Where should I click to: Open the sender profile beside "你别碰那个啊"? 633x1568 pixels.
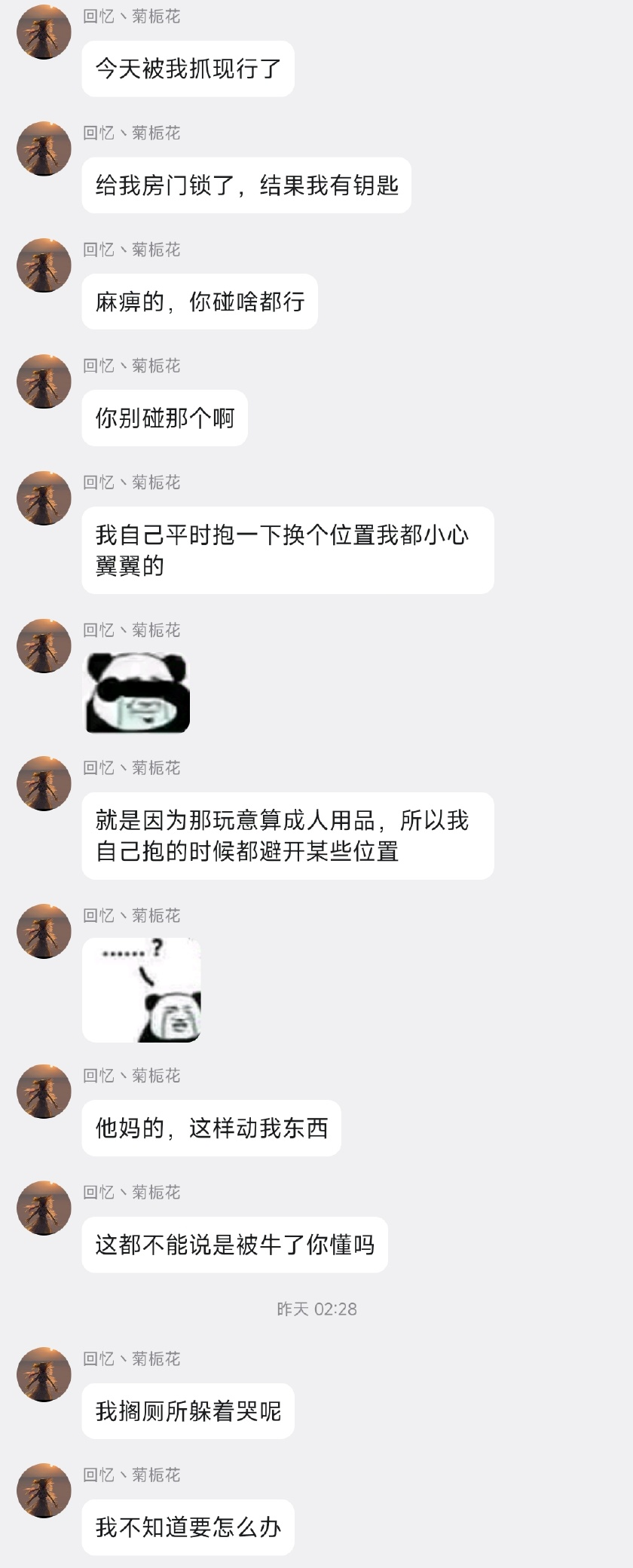44,381
